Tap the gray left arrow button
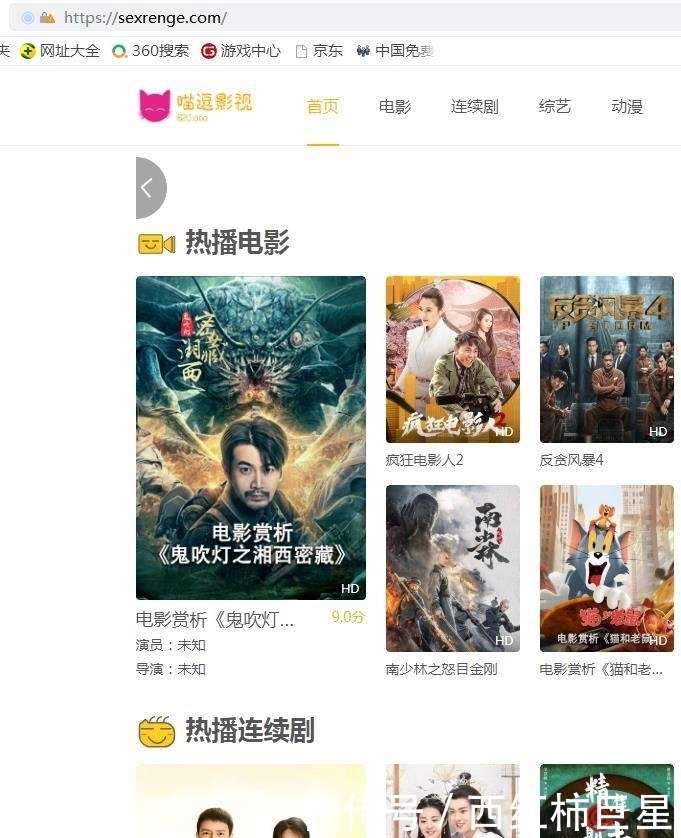This screenshot has width=681, height=838. point(149,188)
